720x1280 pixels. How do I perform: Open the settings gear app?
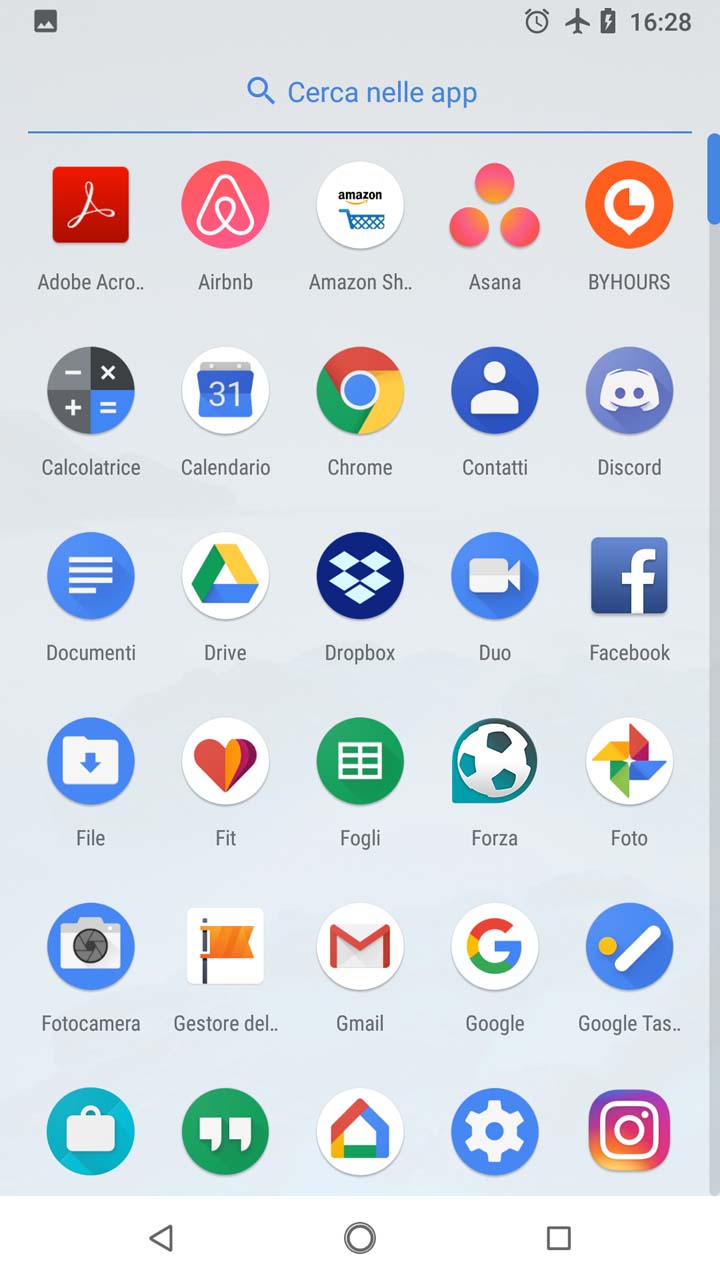495,1131
